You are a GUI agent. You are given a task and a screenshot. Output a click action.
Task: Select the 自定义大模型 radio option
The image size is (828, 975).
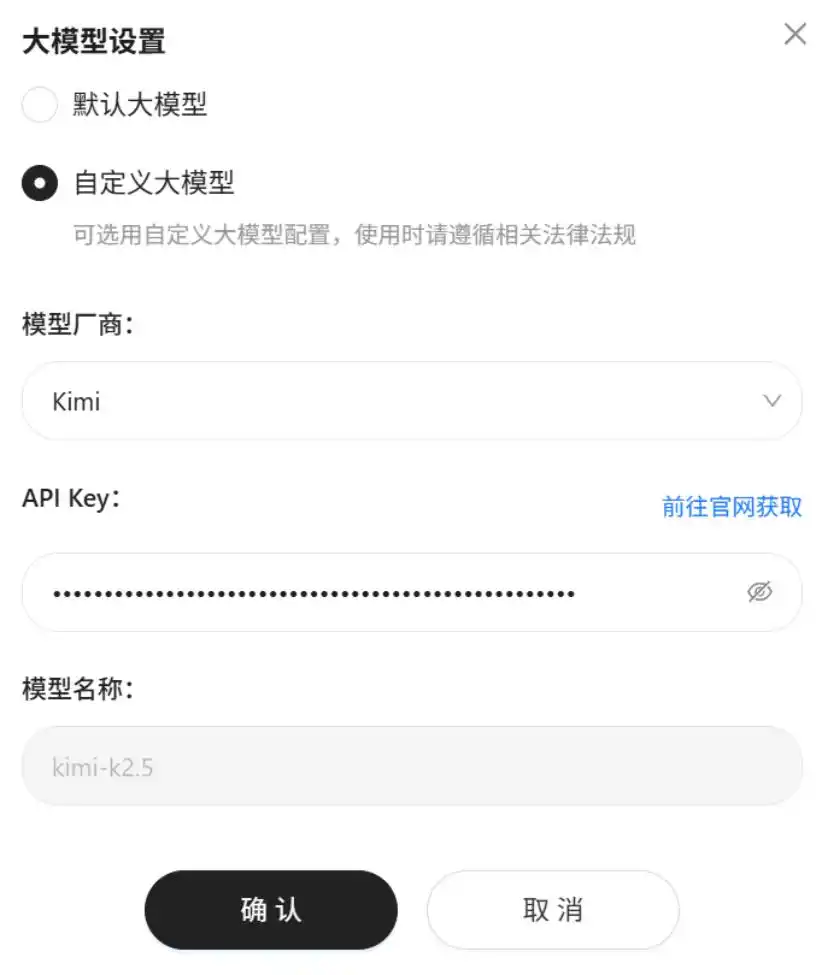40,184
